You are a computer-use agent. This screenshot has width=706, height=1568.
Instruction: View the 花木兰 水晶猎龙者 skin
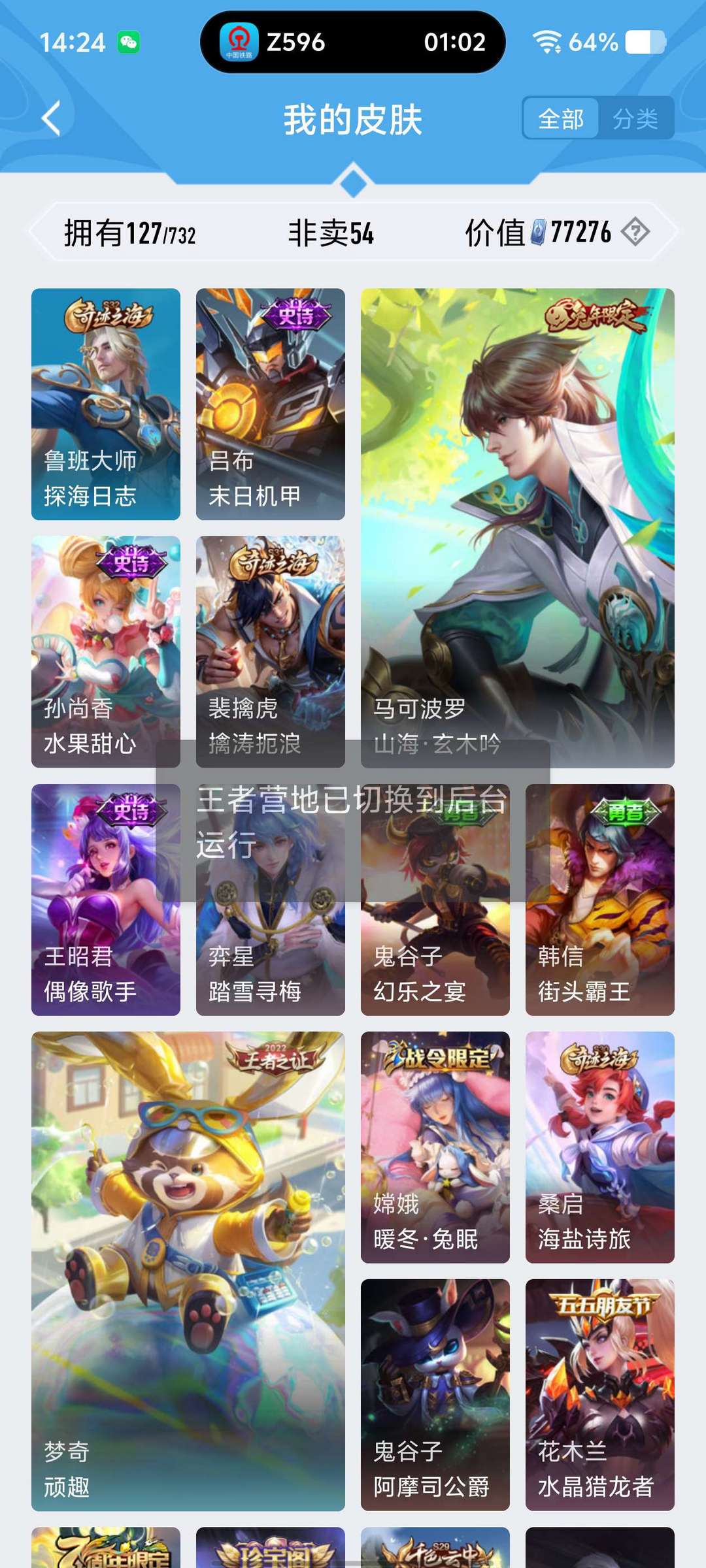click(600, 1395)
